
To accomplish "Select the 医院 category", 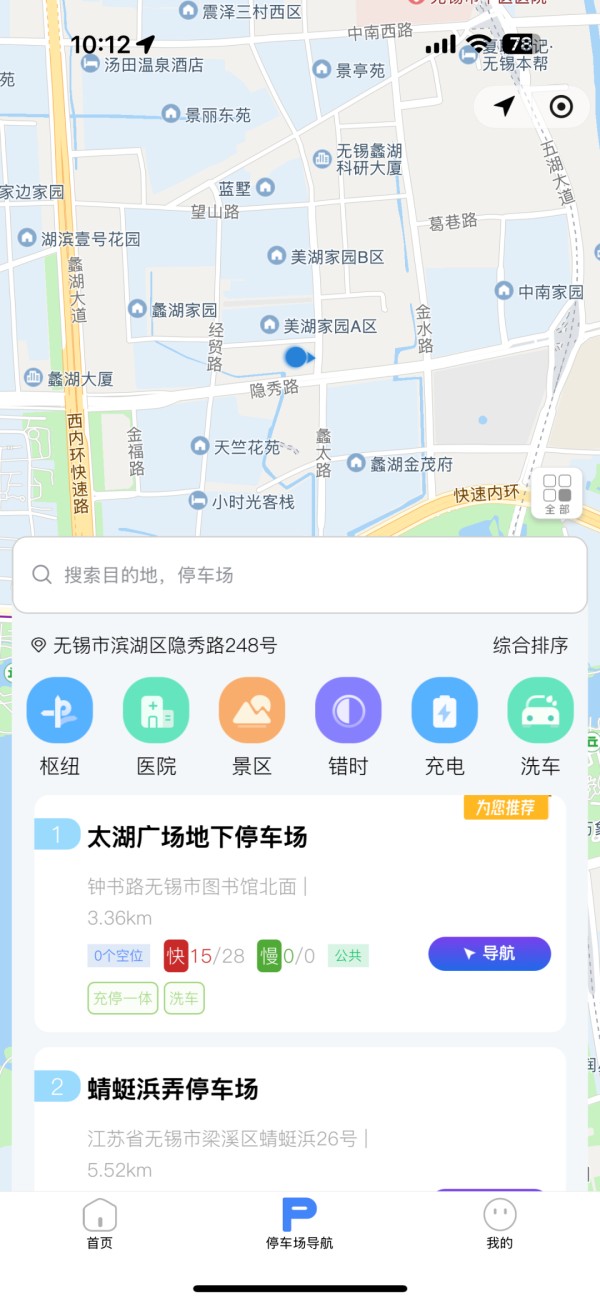I will (x=156, y=727).
